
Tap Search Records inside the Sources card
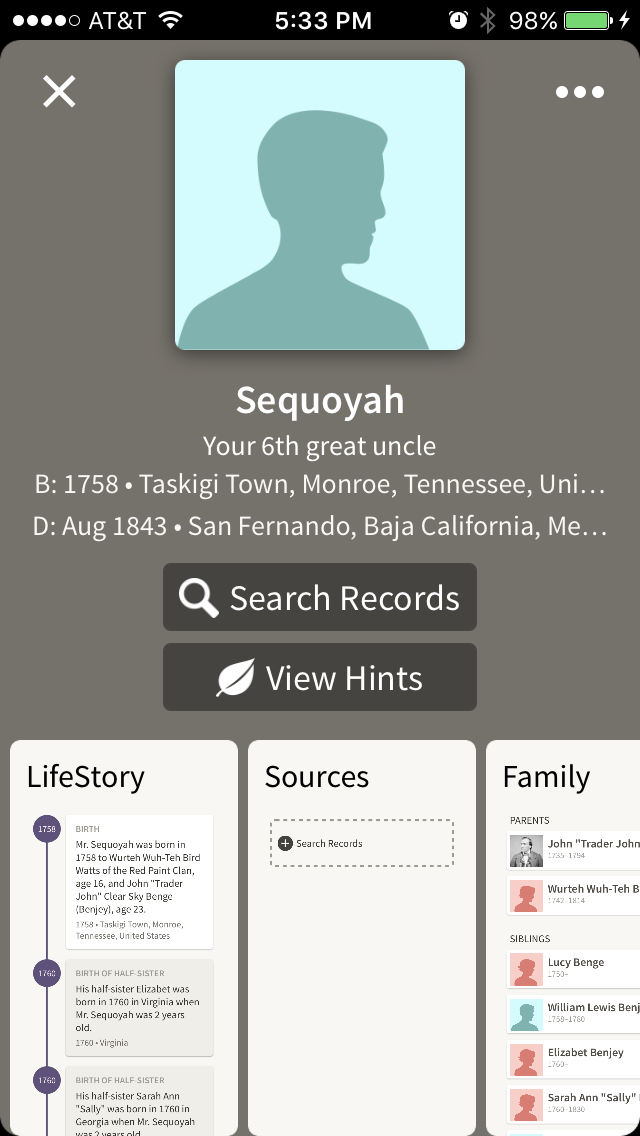(362, 843)
